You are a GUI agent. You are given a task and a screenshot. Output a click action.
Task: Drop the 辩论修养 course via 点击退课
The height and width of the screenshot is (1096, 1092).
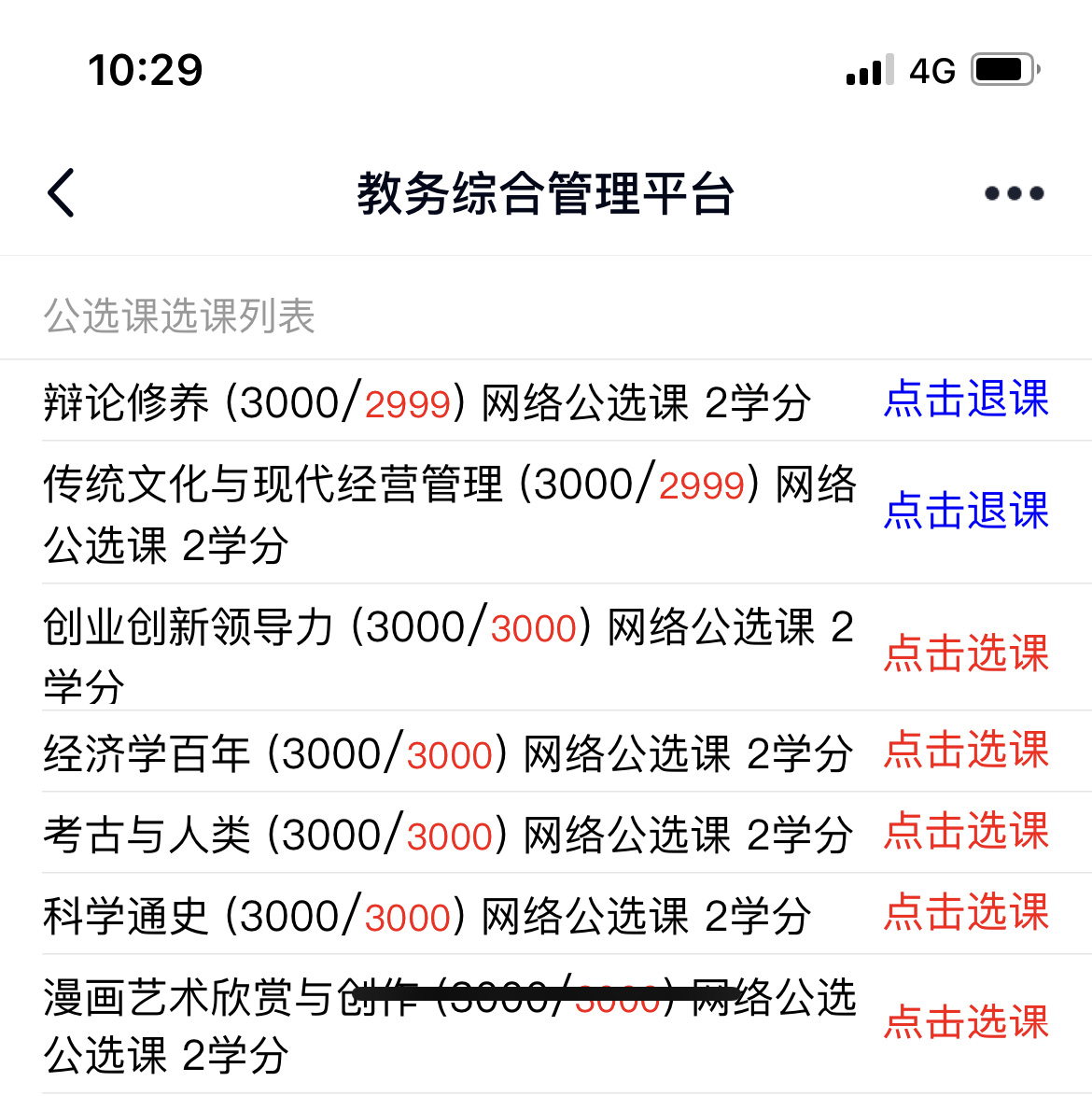pos(966,400)
